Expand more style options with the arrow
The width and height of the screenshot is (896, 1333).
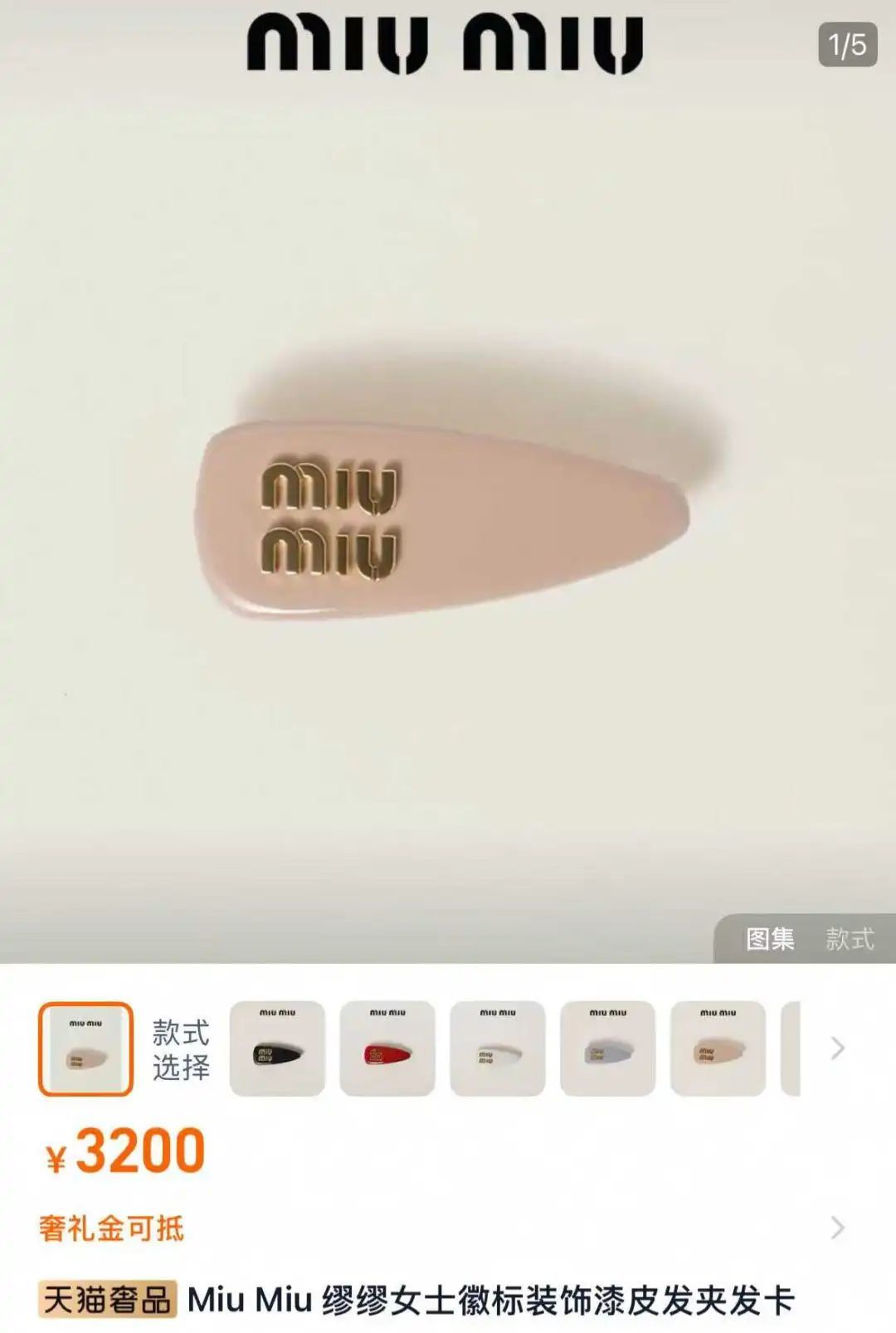837,1048
